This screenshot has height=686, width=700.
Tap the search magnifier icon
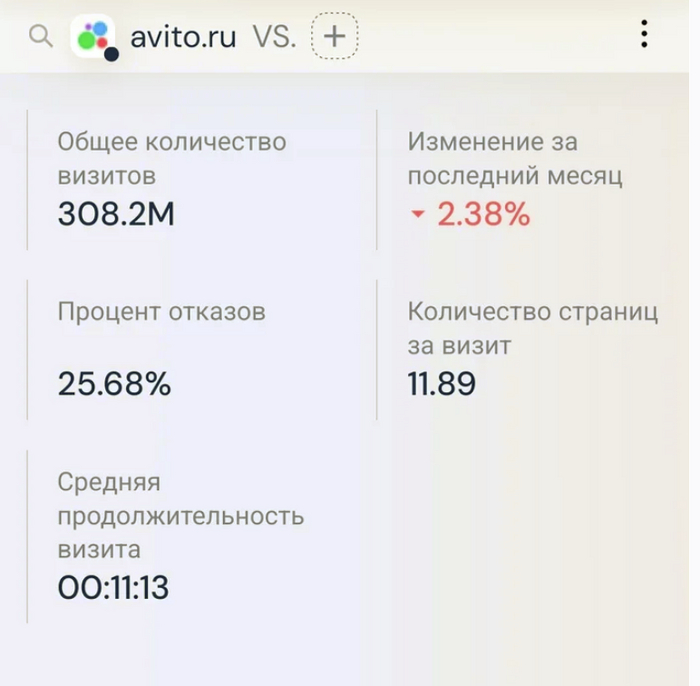click(40, 37)
